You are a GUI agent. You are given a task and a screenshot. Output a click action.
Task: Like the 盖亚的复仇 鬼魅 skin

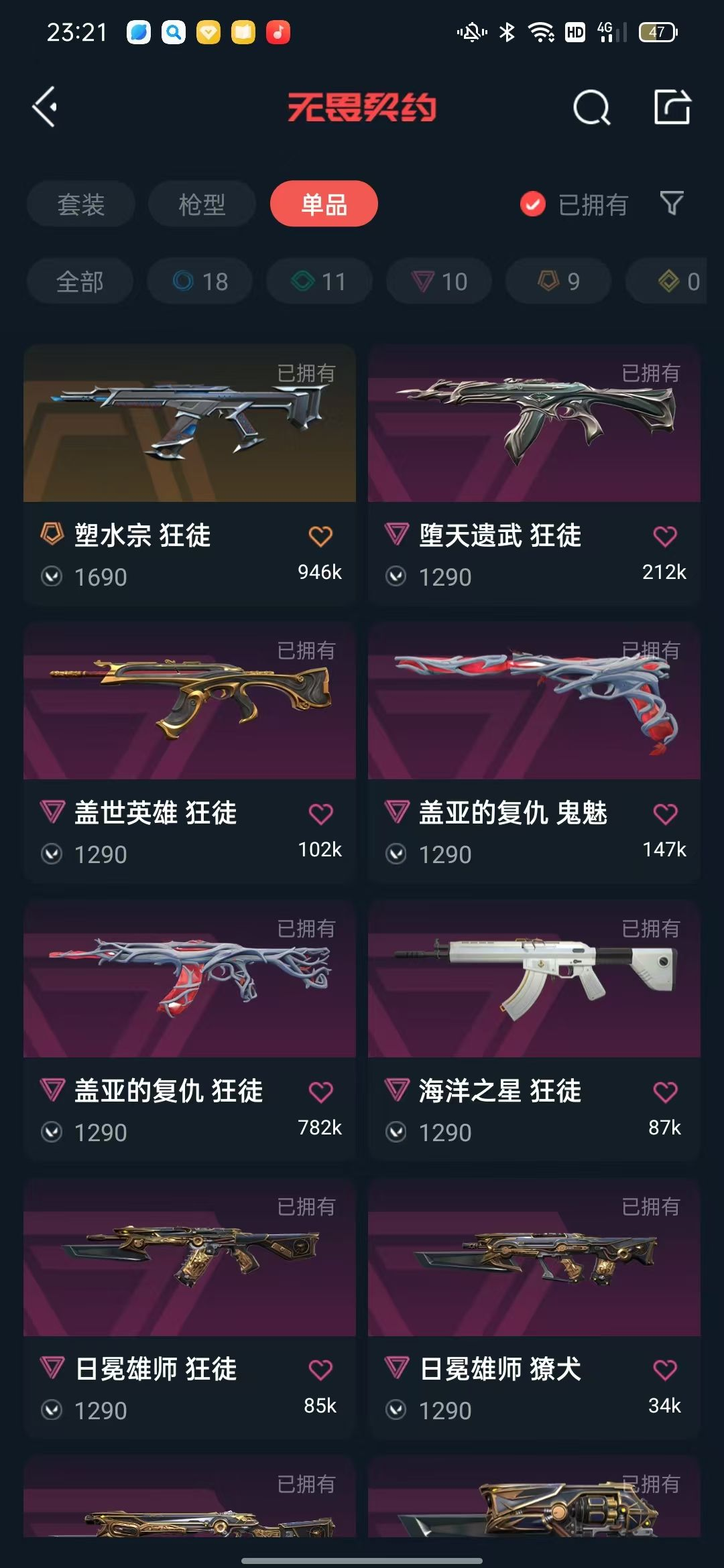[665, 814]
